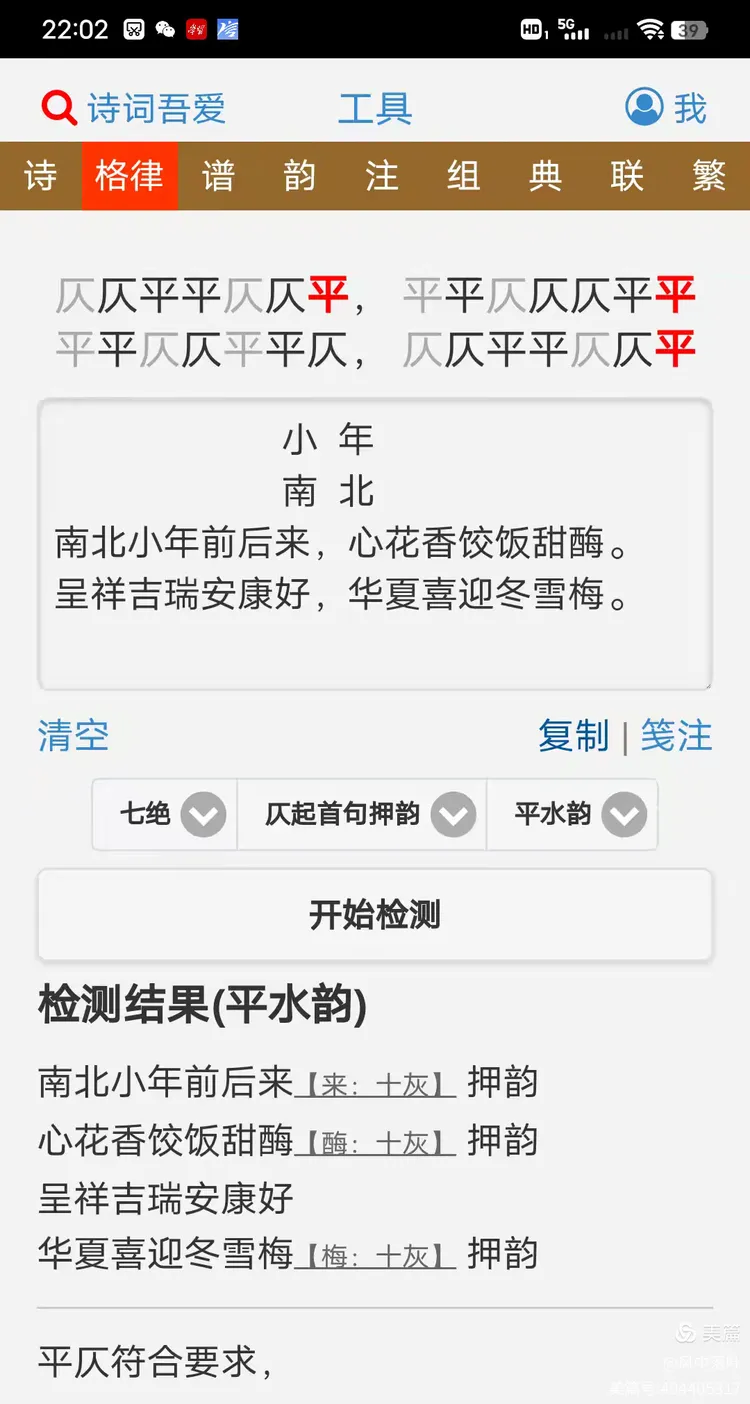
Task: Go to the 注 tab
Action: coord(382,176)
